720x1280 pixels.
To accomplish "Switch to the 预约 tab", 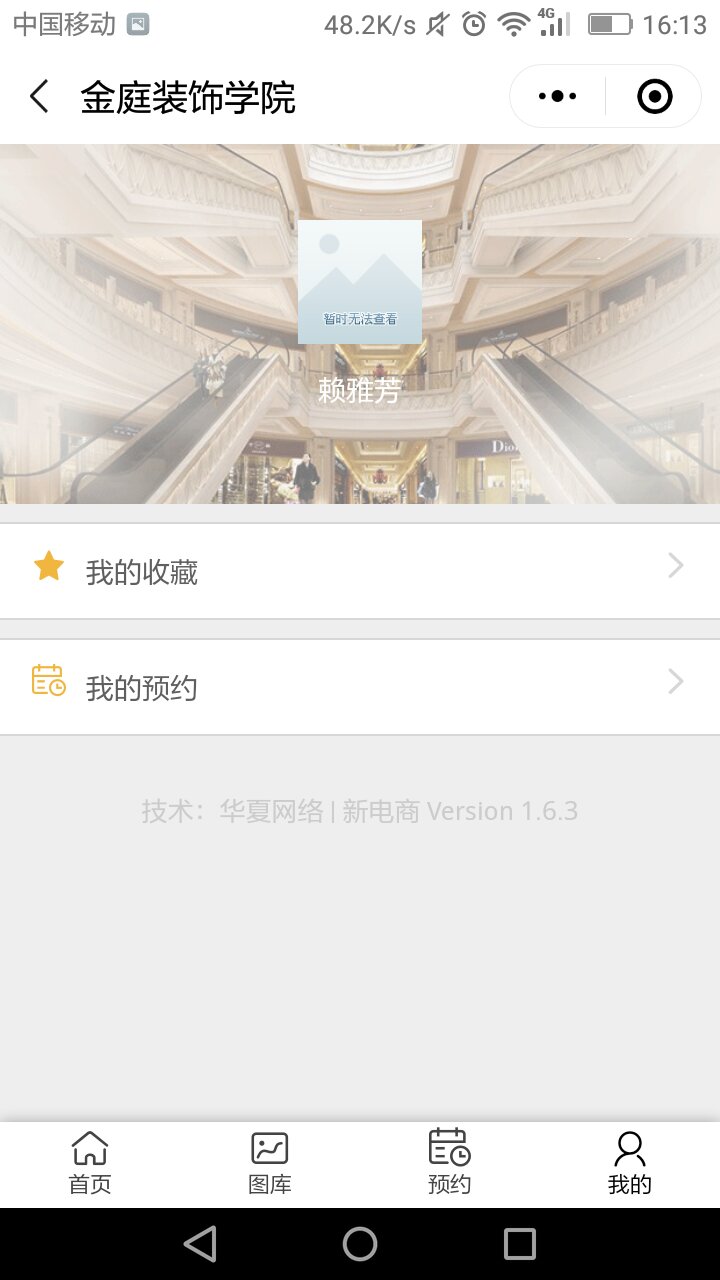I will [449, 1164].
